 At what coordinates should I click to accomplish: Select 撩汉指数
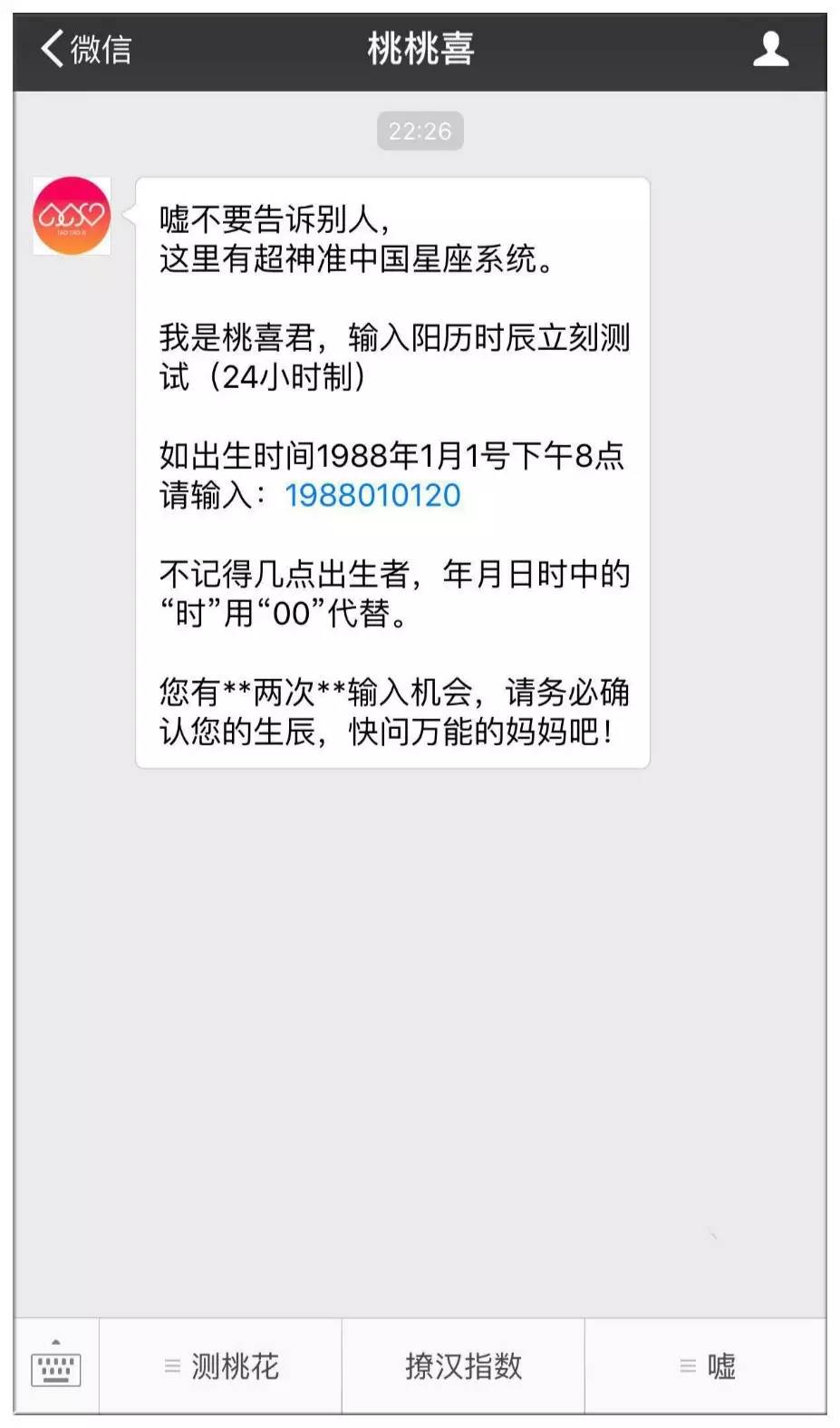[463, 1366]
